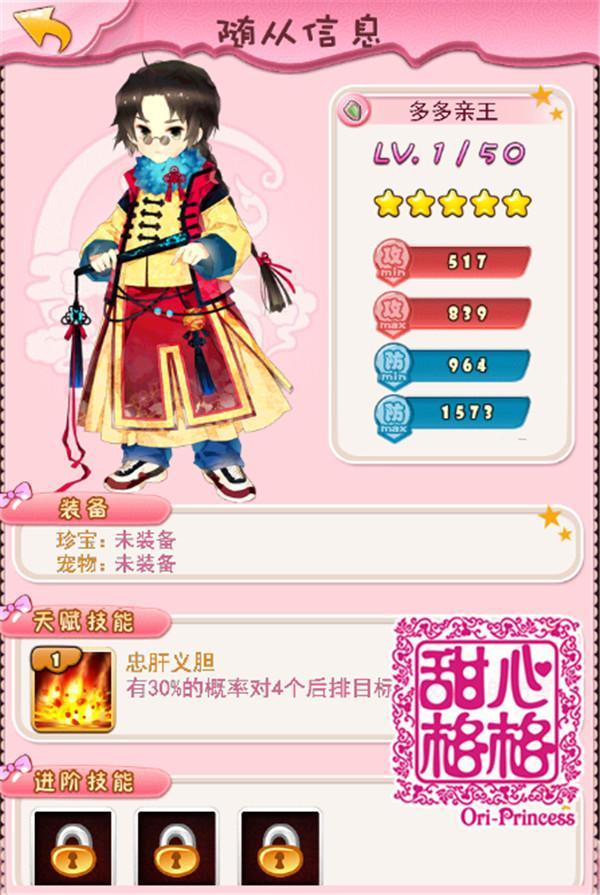Image resolution: width=600 pixels, height=895 pixels.
Task: Tap the first locked advanced skill slot
Action: pos(73,848)
